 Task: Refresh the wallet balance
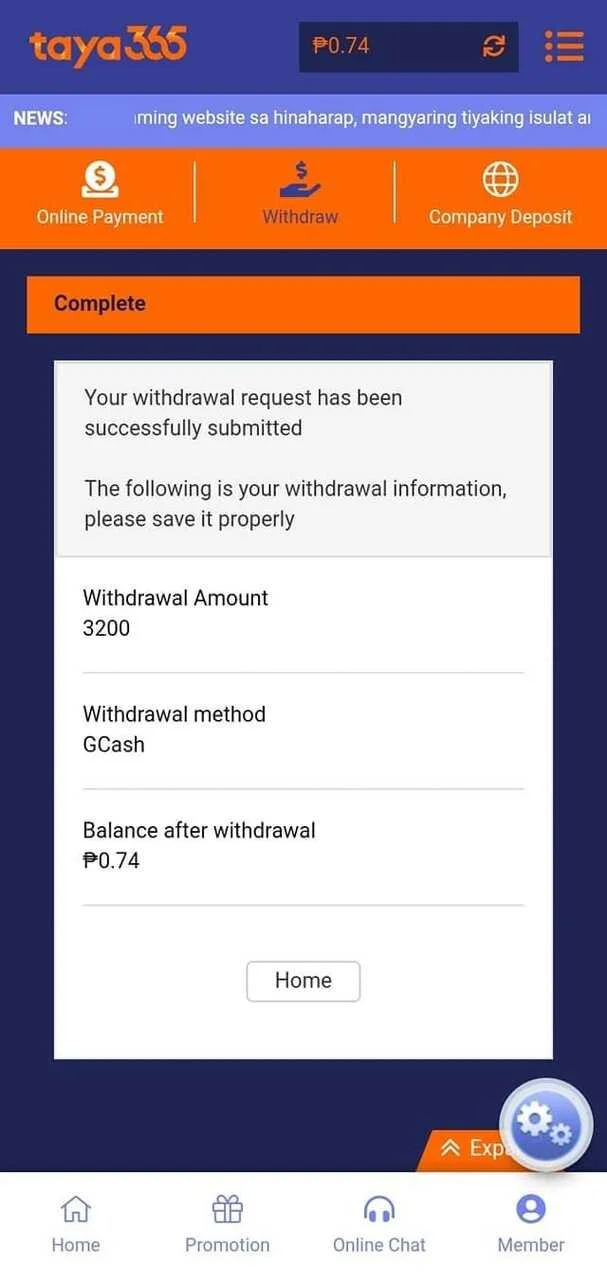point(494,46)
